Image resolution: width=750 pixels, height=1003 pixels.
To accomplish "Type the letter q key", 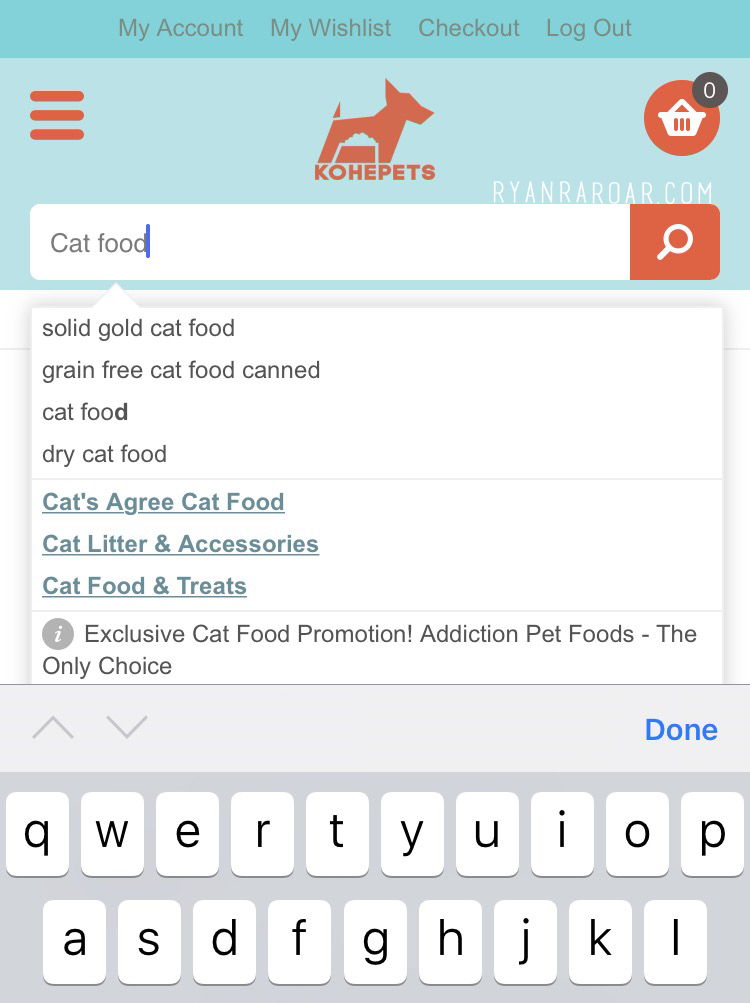I will tap(37, 832).
